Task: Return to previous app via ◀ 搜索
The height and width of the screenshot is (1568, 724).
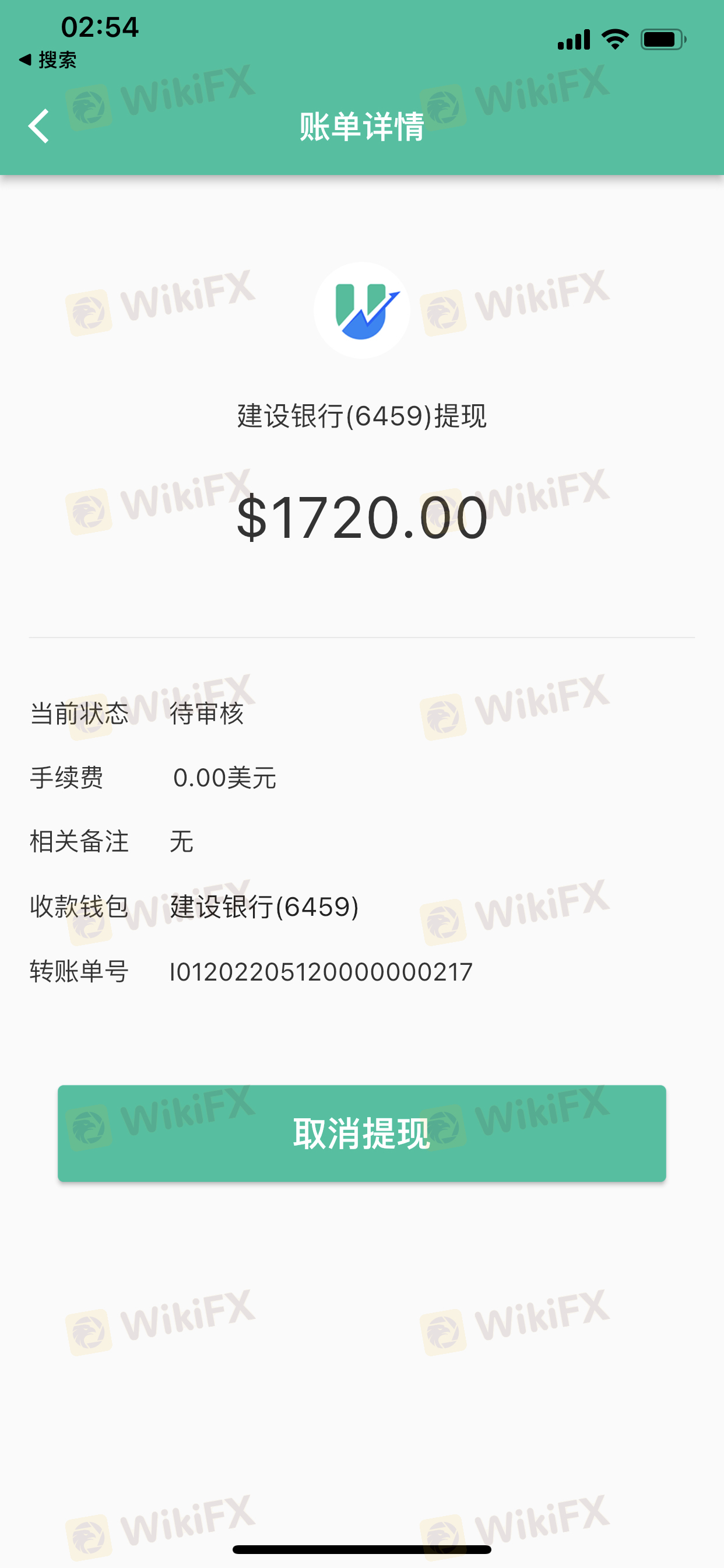Action: pos(47,60)
